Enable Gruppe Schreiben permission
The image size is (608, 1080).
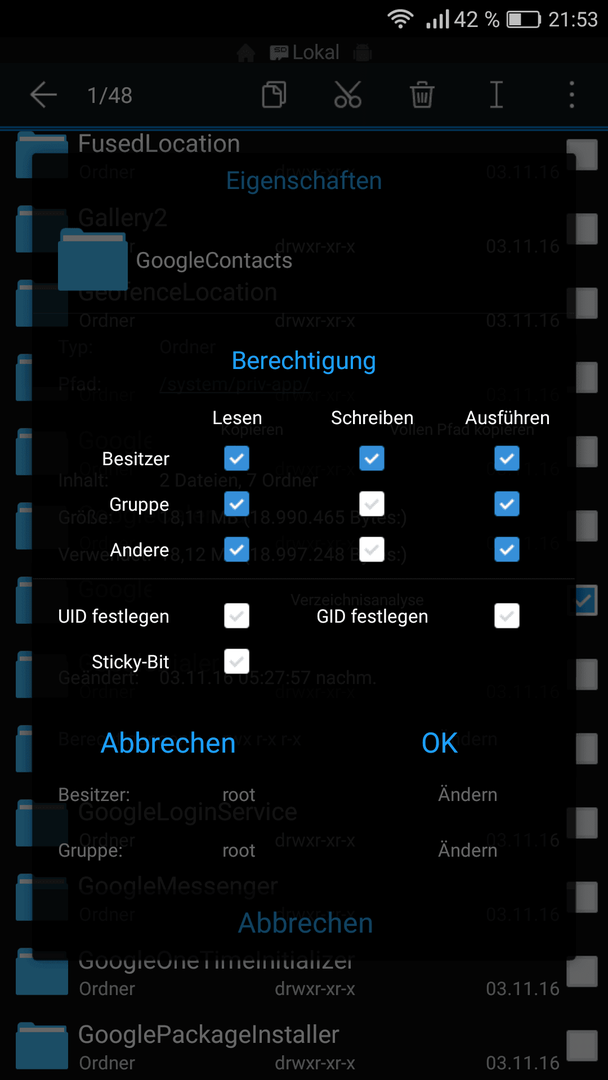coord(372,503)
